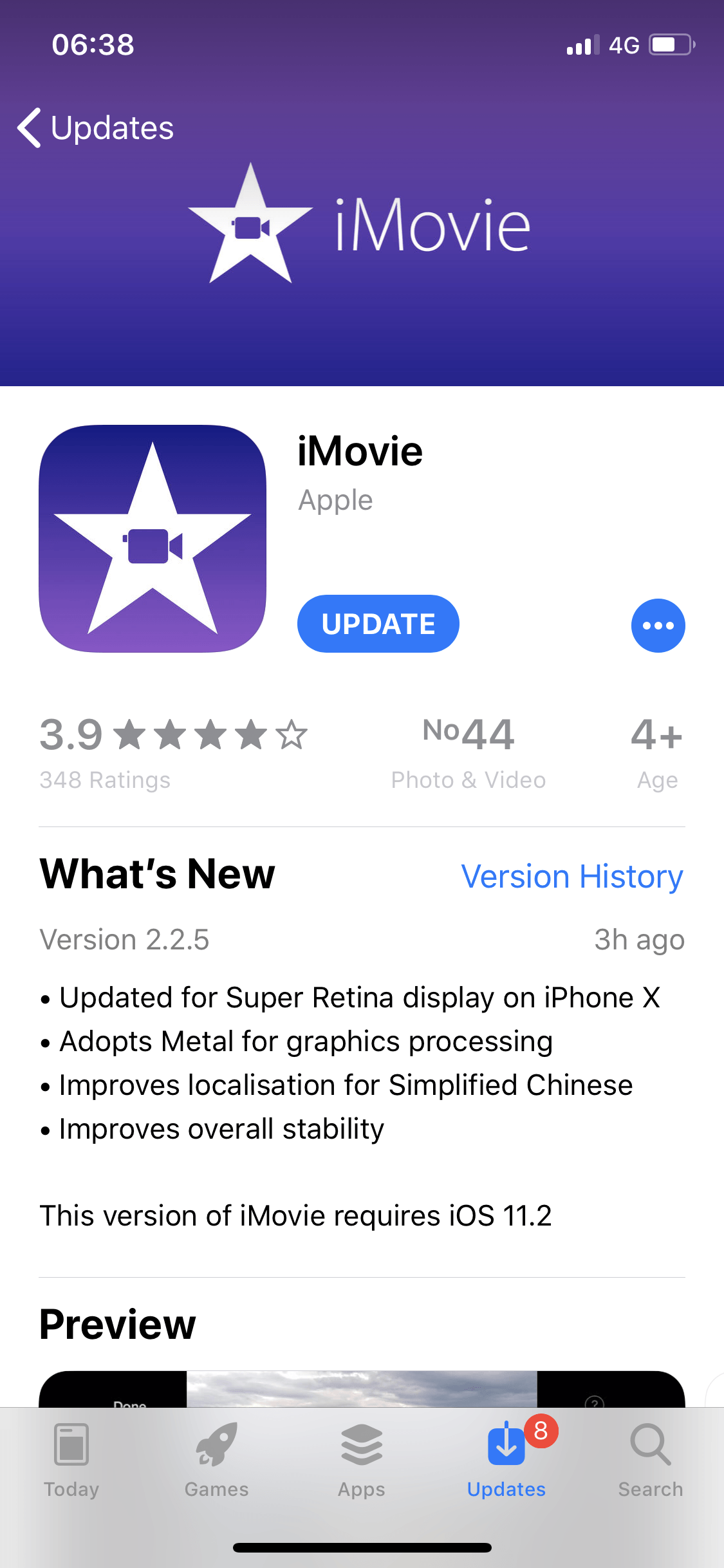This screenshot has width=724, height=1568.
Task: Tap the 4G network indicator
Action: pos(623,44)
